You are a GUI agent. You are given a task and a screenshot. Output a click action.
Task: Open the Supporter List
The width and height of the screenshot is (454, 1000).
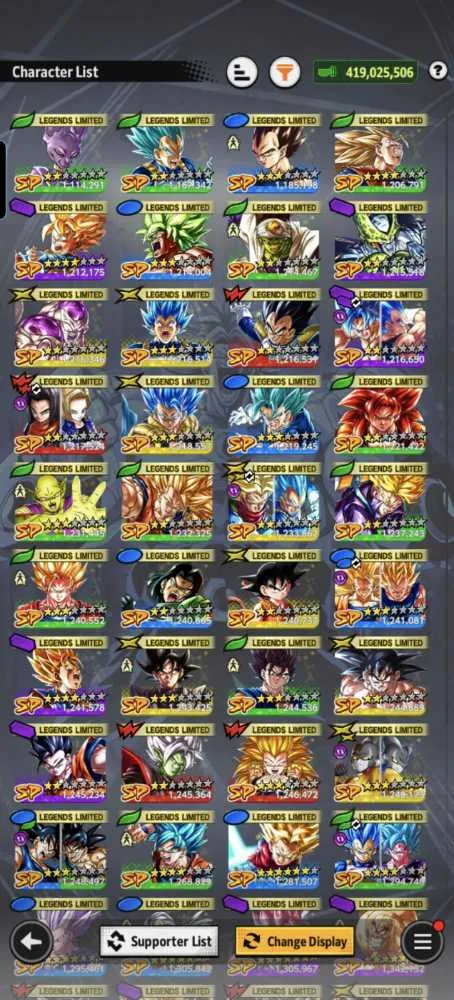[x=159, y=941]
